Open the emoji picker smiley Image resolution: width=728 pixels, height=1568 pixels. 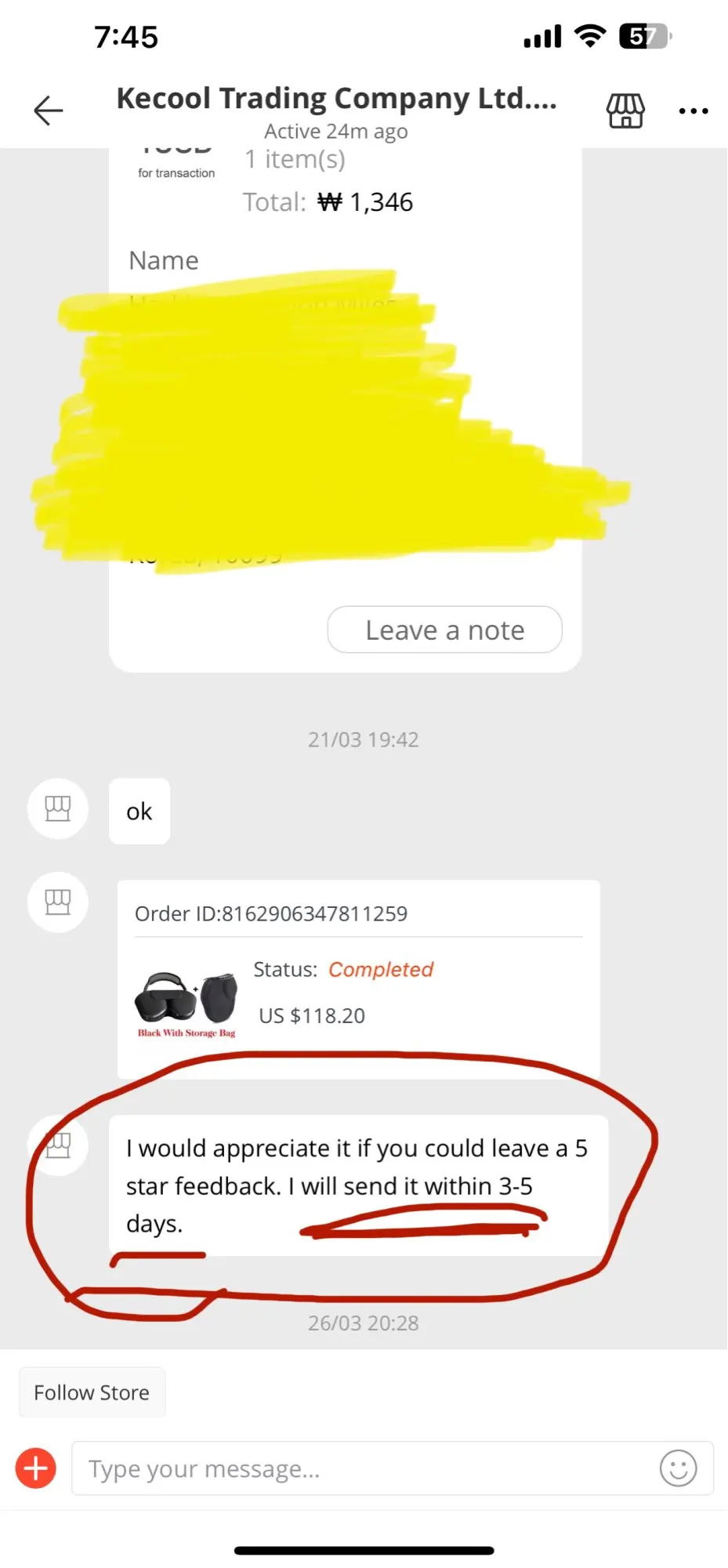678,1468
